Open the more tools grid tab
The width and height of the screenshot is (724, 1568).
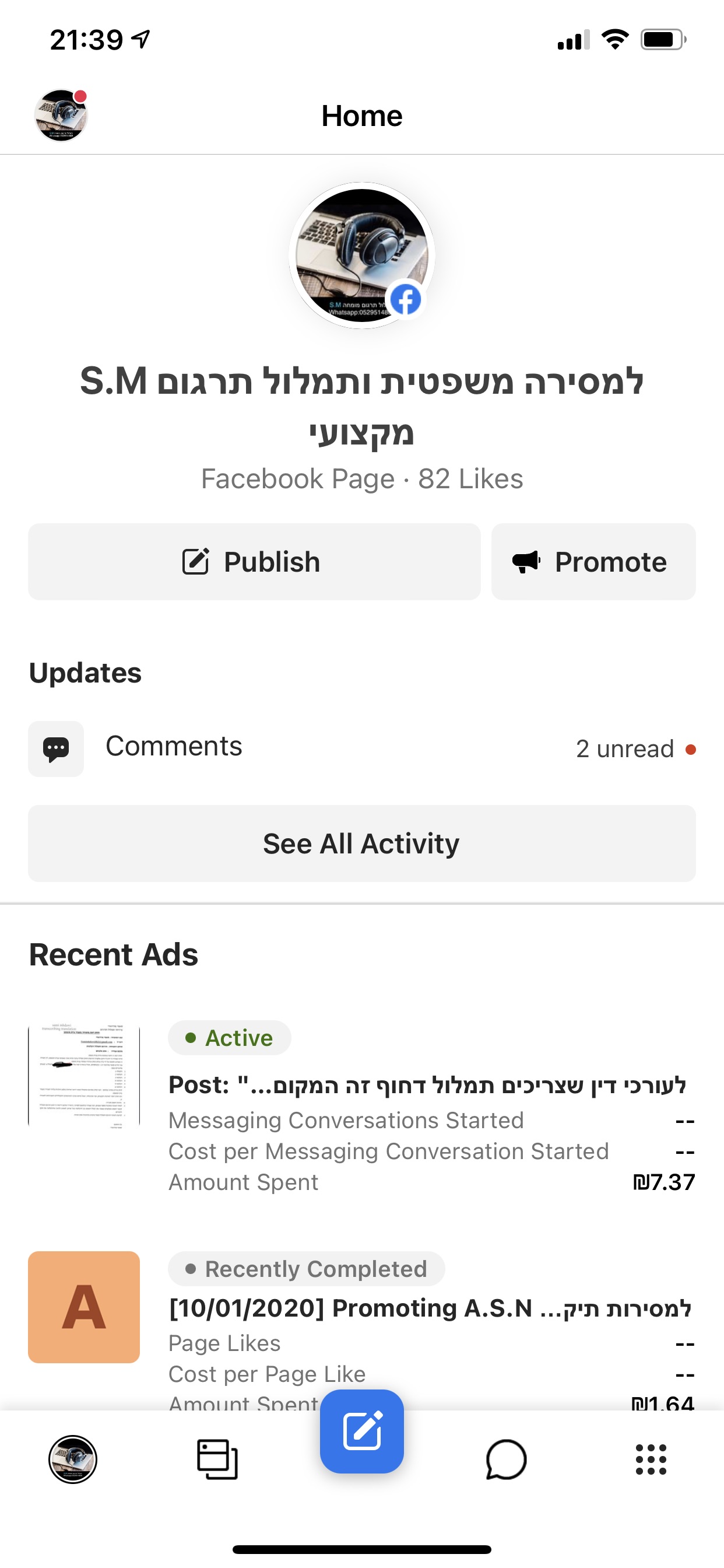tap(651, 1459)
